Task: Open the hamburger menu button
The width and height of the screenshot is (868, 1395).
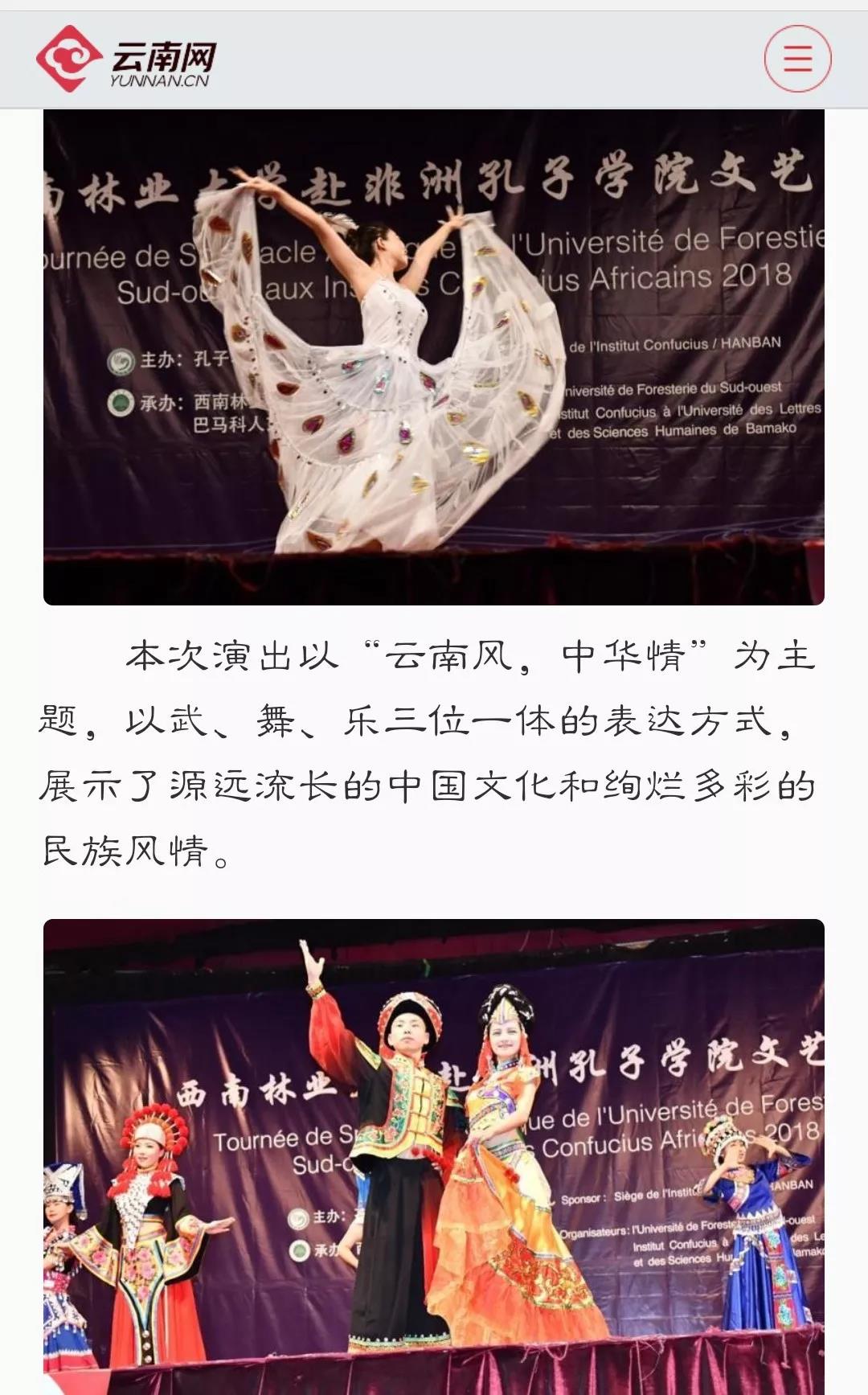Action: pyautogui.click(x=797, y=59)
